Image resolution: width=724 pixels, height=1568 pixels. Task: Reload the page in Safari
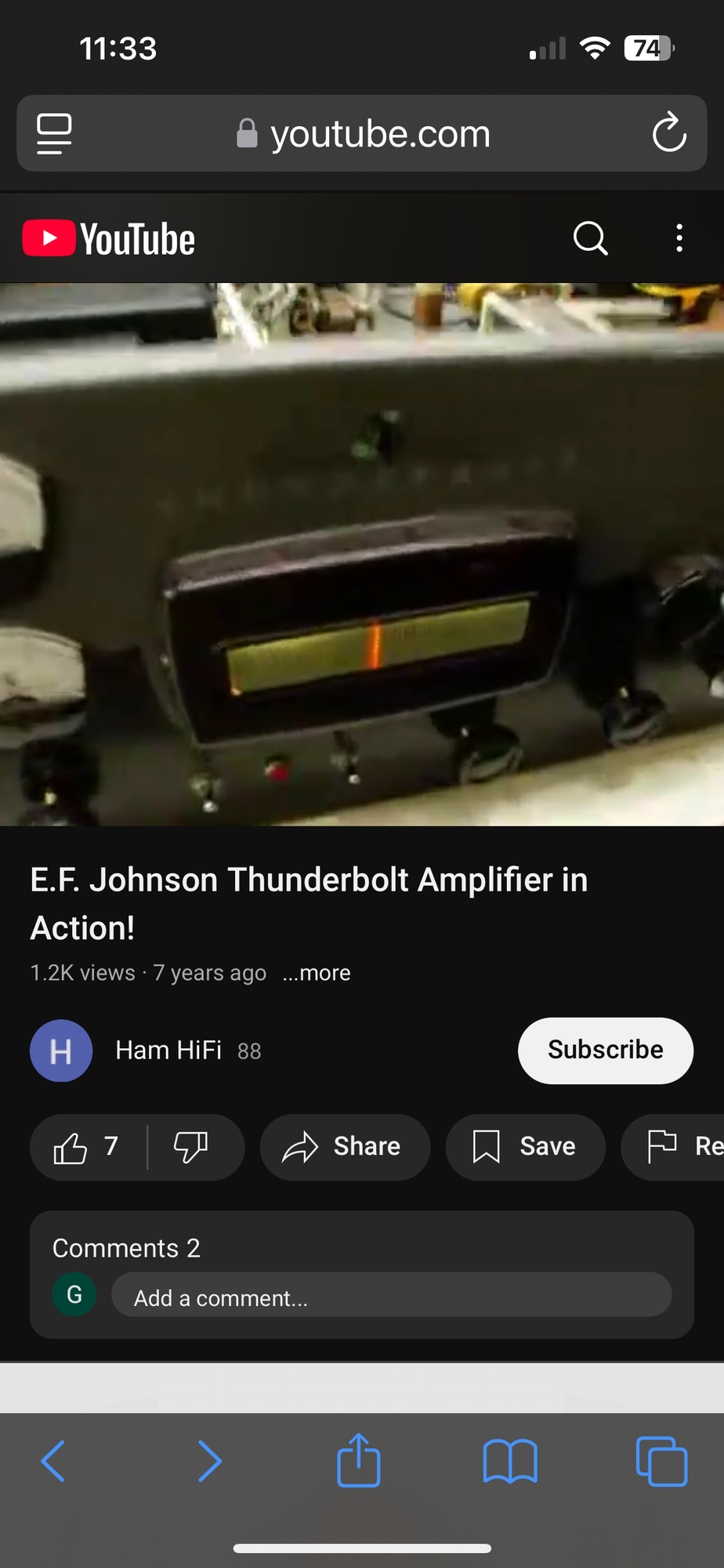669,133
